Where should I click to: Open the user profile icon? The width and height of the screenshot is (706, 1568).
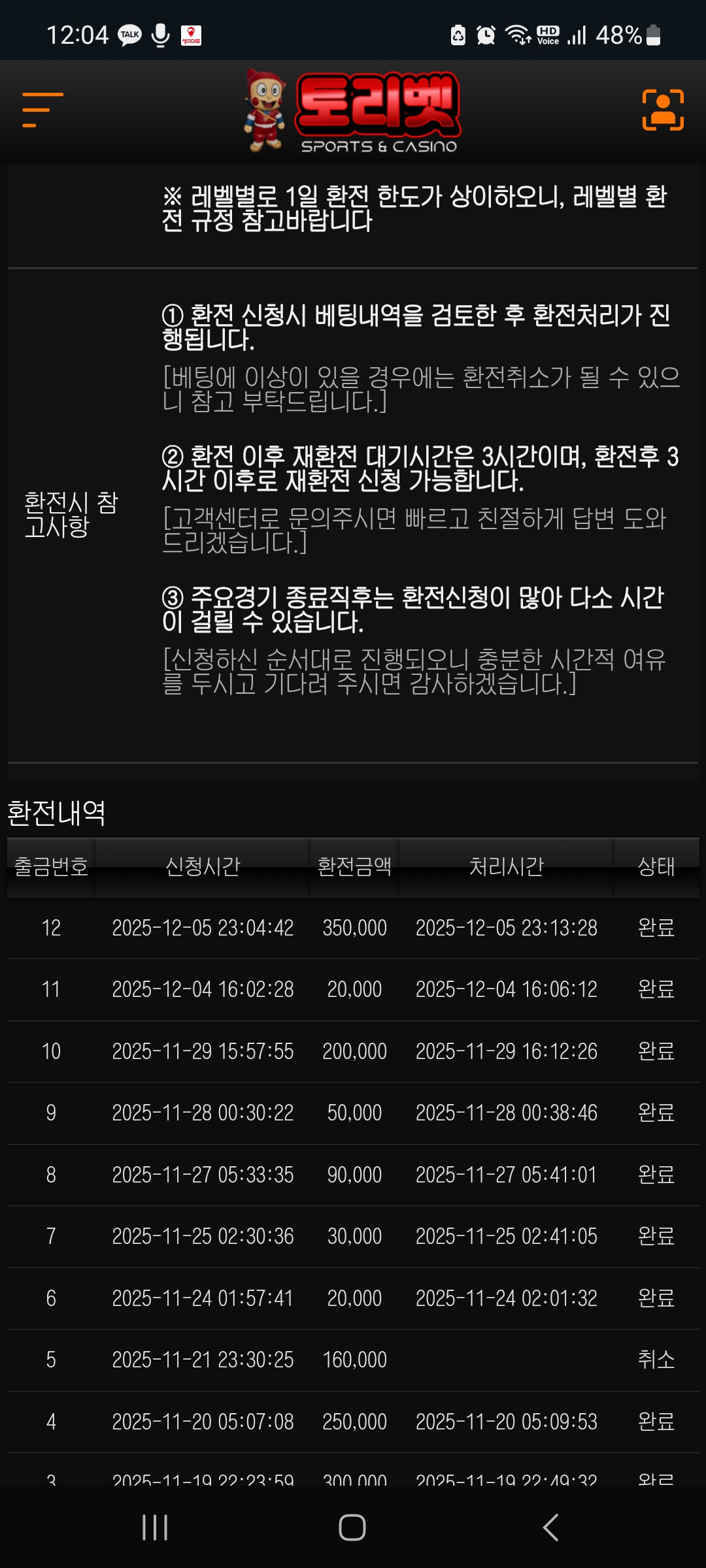pyautogui.click(x=663, y=110)
